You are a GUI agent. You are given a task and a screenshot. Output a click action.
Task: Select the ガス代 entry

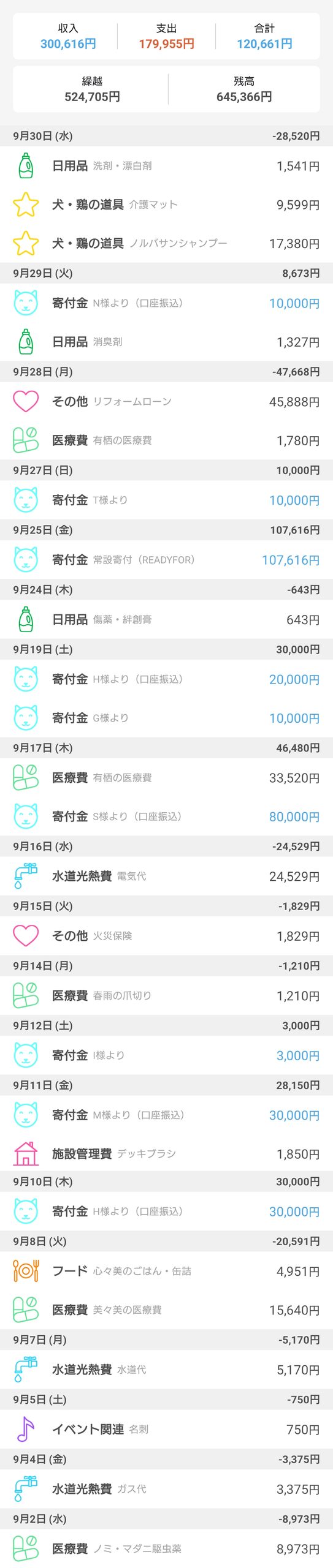[x=166, y=1489]
